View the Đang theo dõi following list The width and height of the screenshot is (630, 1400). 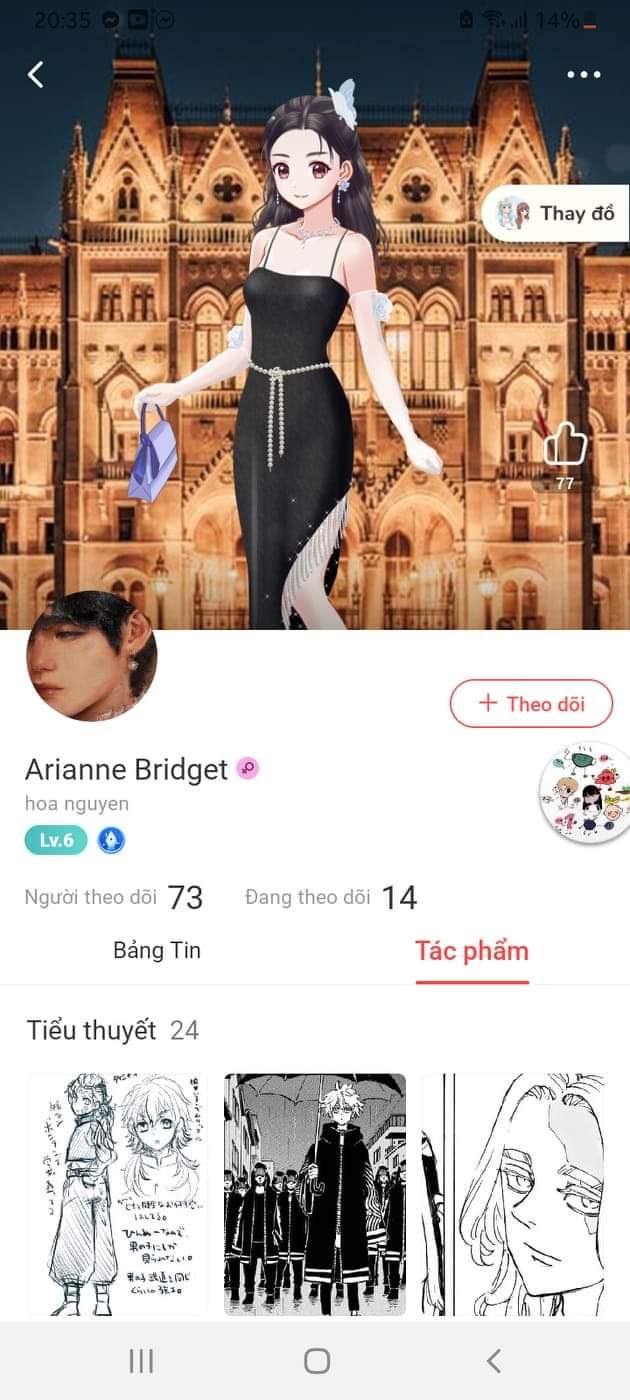coord(330,897)
